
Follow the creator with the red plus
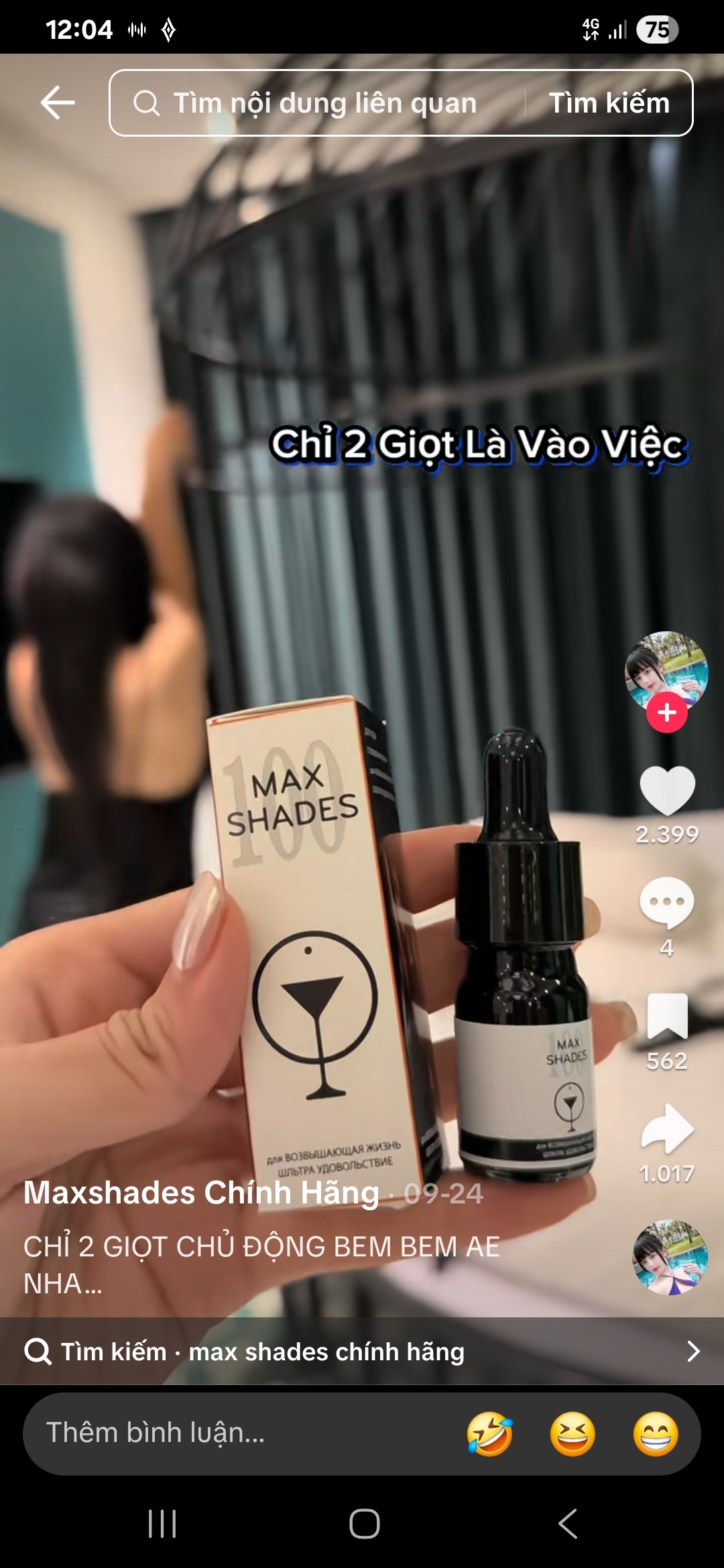[666, 713]
